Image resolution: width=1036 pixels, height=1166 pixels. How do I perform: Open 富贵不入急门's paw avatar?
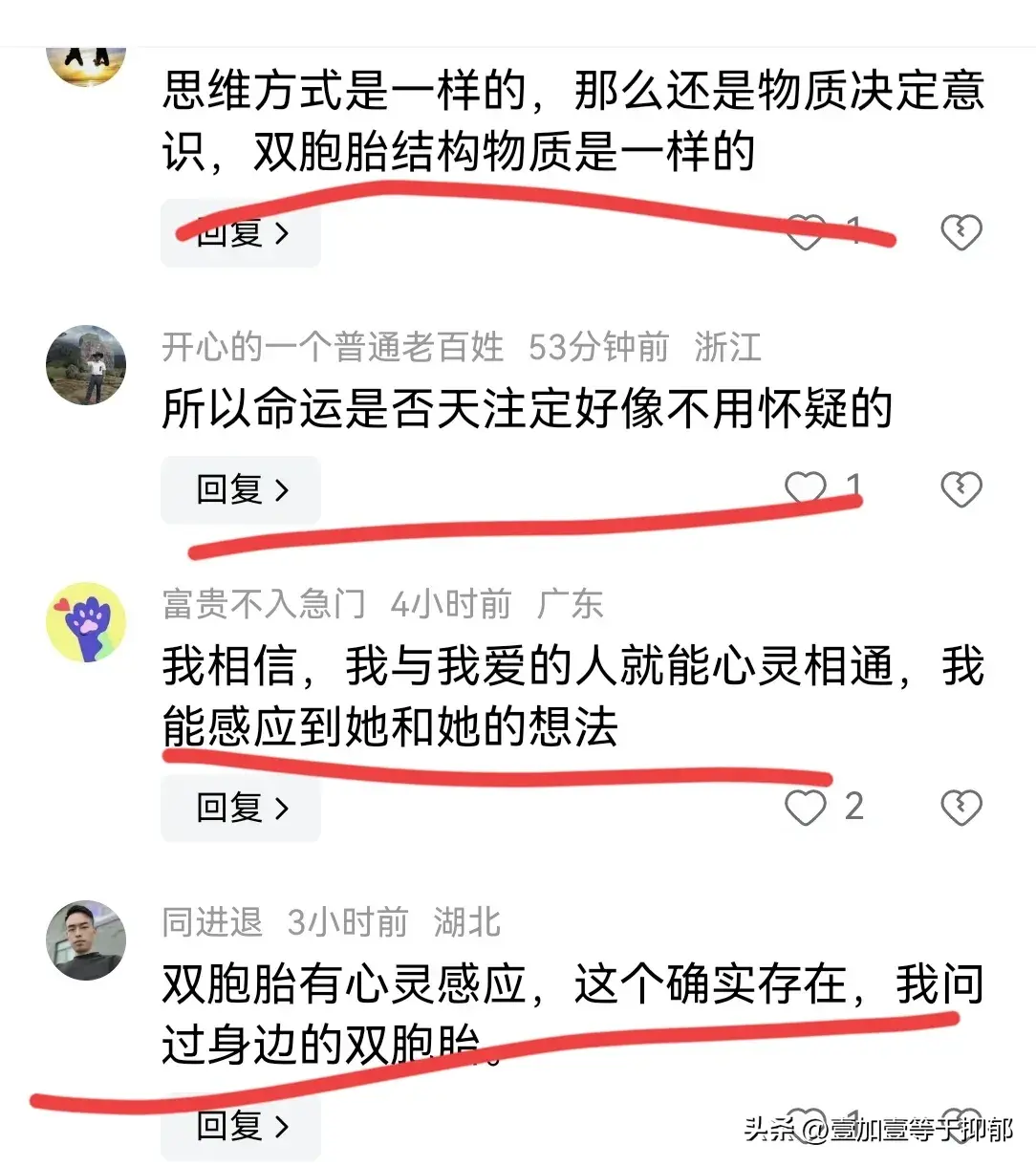(x=86, y=622)
